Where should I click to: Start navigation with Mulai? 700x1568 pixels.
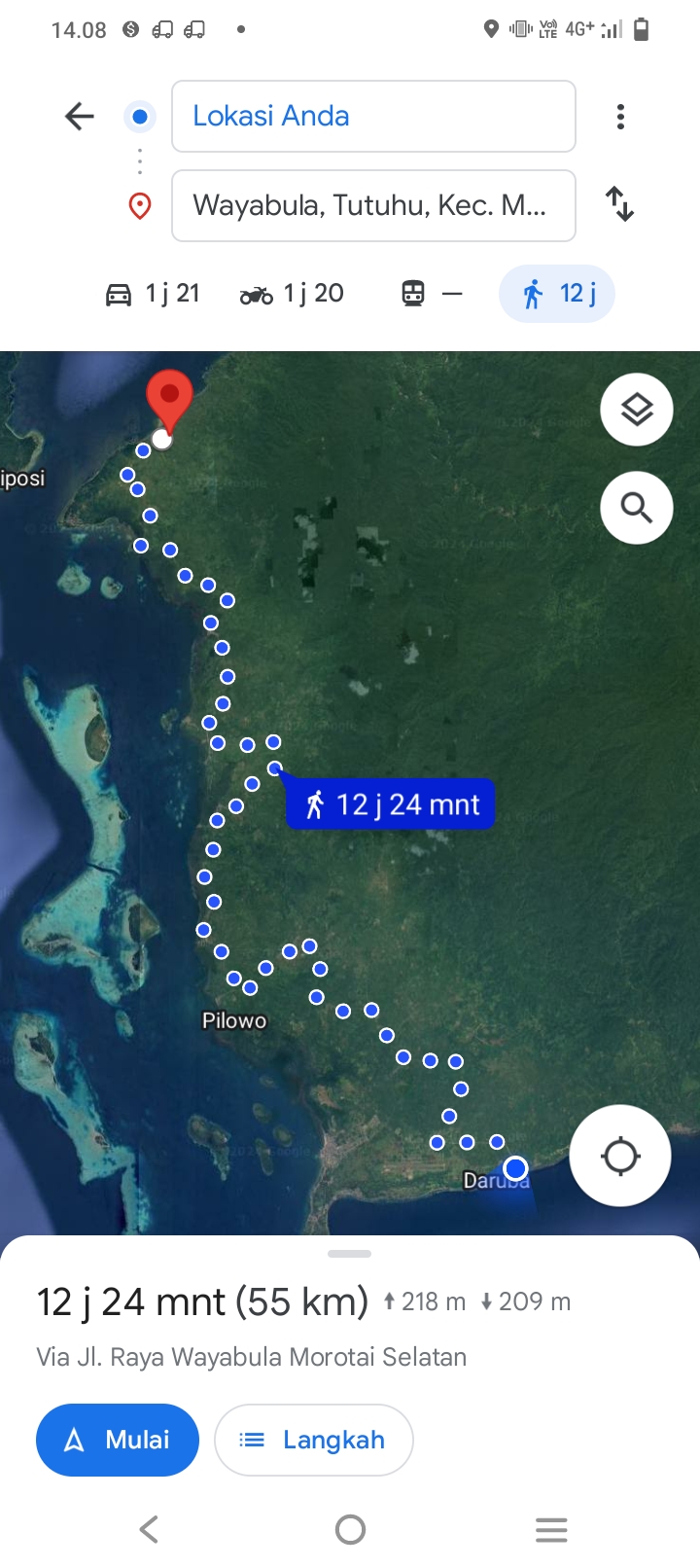[118, 1440]
